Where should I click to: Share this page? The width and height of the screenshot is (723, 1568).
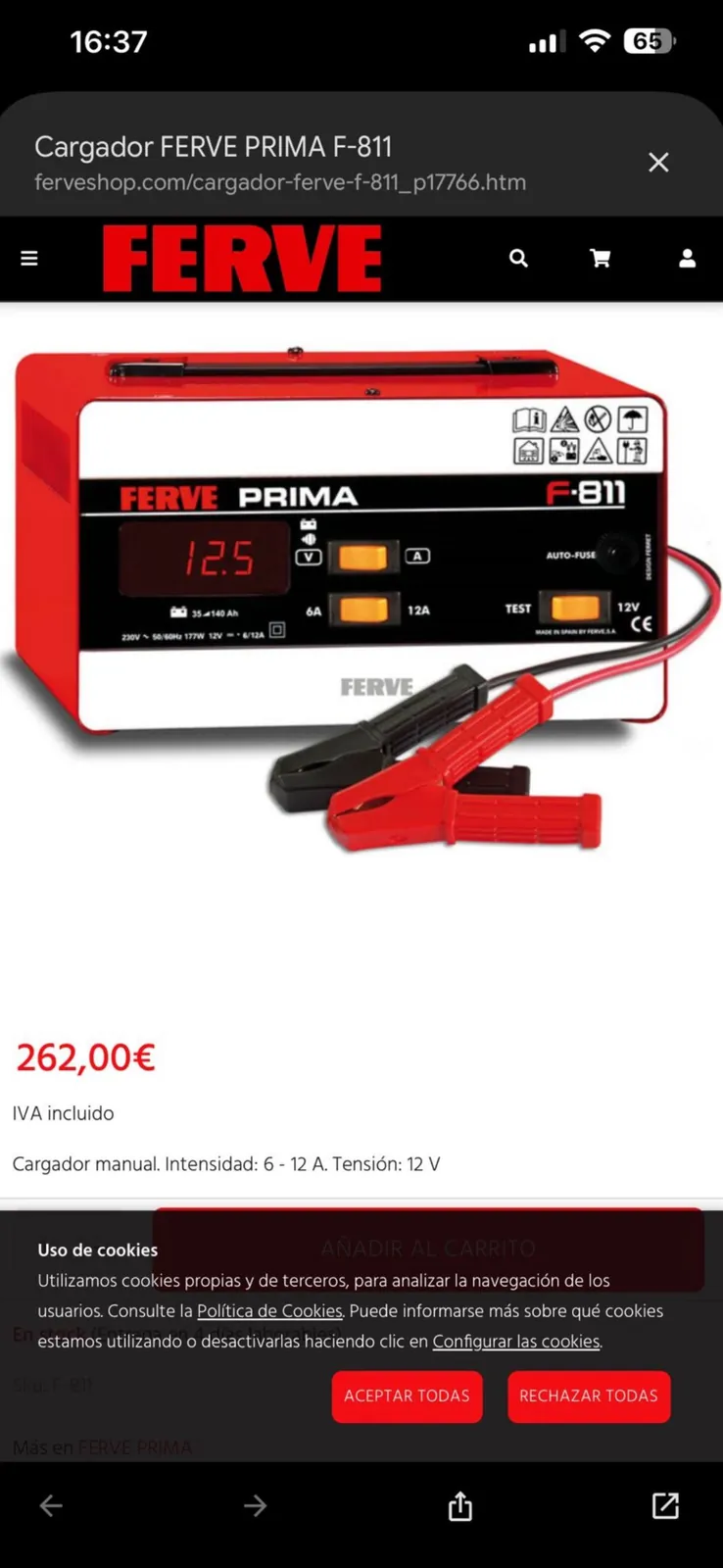[460, 1505]
